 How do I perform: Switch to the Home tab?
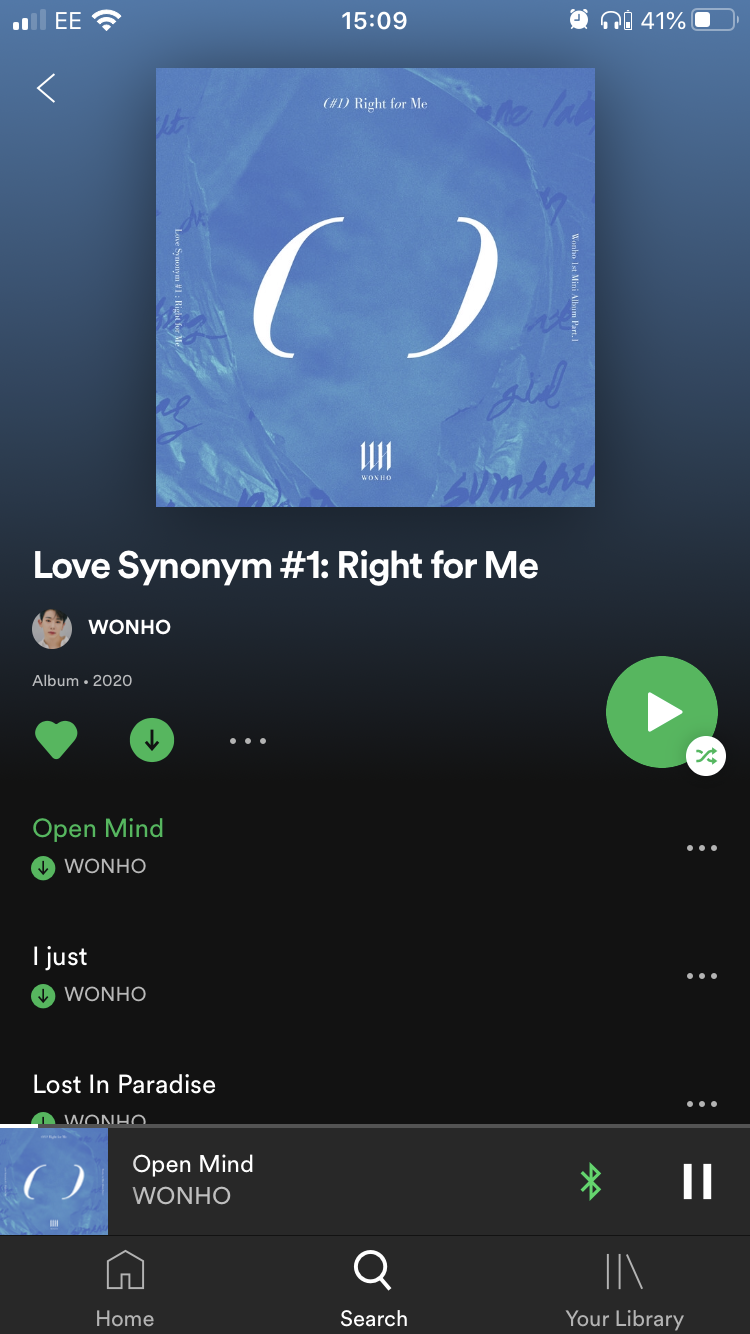click(125, 1289)
